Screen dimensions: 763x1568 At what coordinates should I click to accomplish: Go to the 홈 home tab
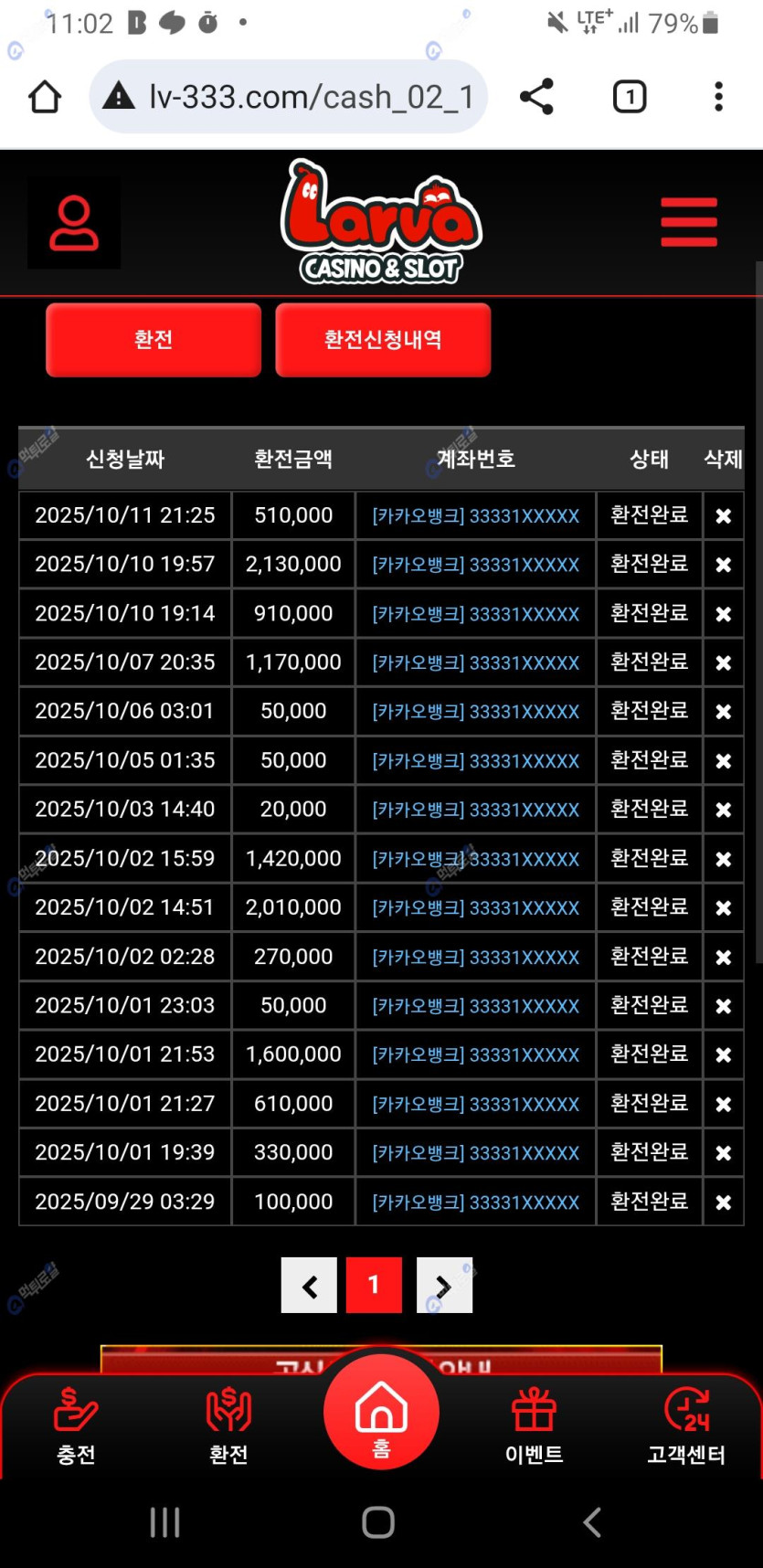point(381,1413)
